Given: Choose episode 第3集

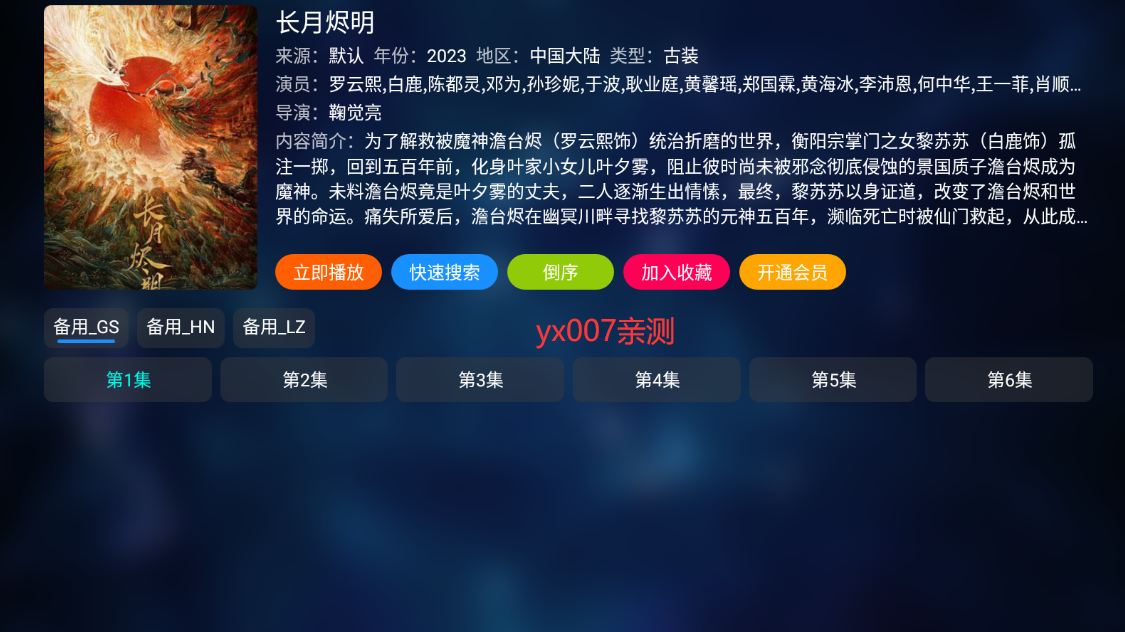Looking at the screenshot, I should coord(480,380).
